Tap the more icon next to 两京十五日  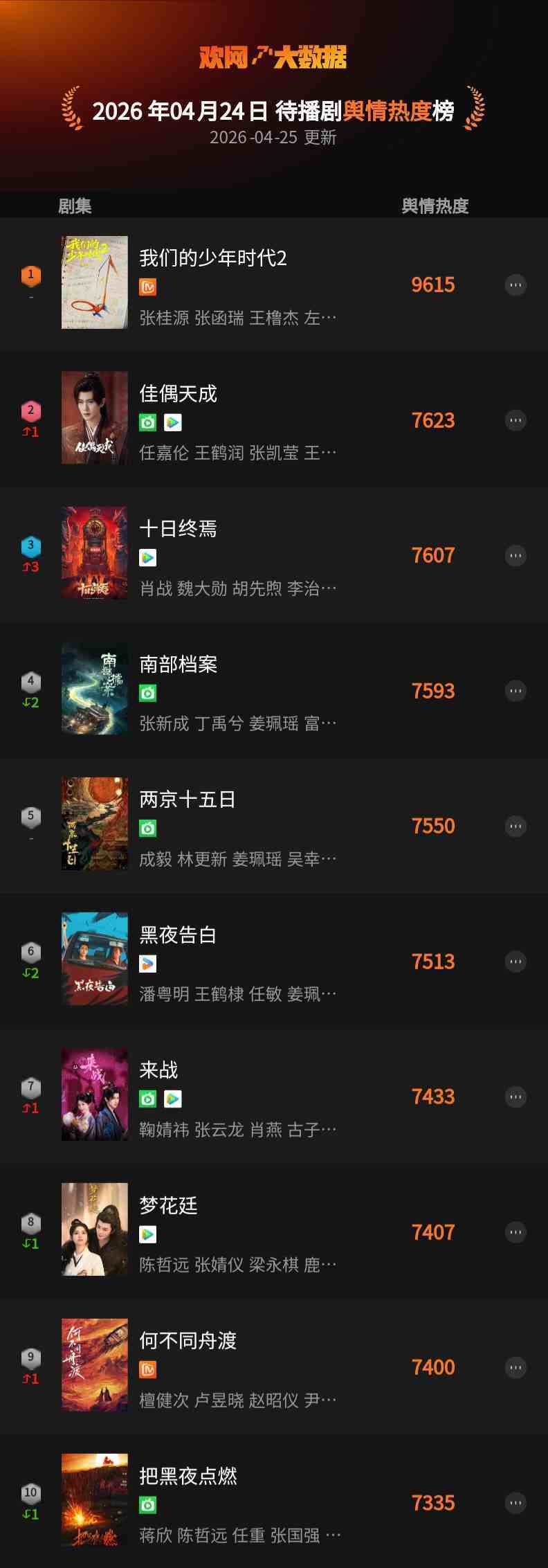(515, 827)
